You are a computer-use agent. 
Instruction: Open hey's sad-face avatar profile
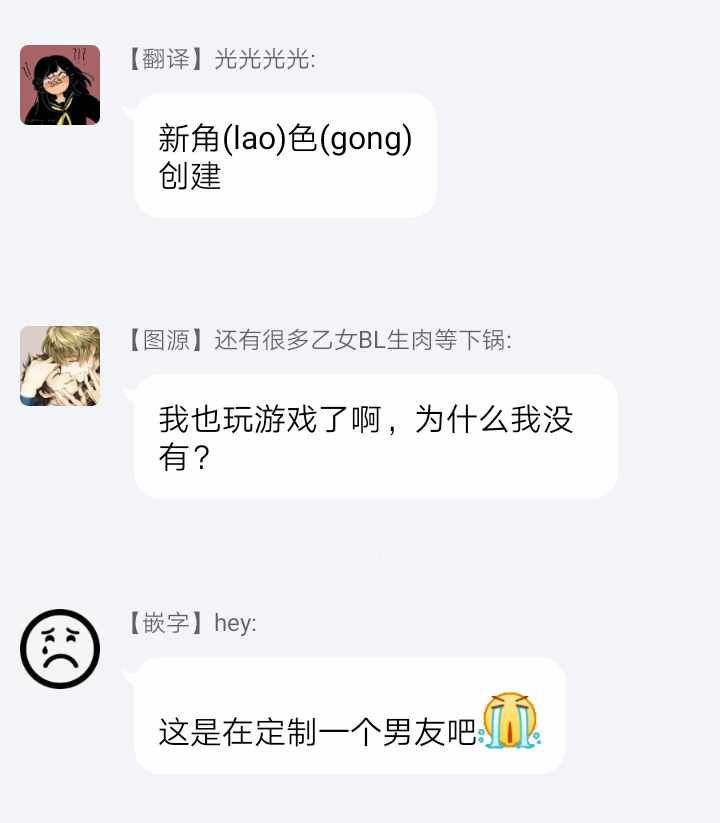tap(60, 649)
